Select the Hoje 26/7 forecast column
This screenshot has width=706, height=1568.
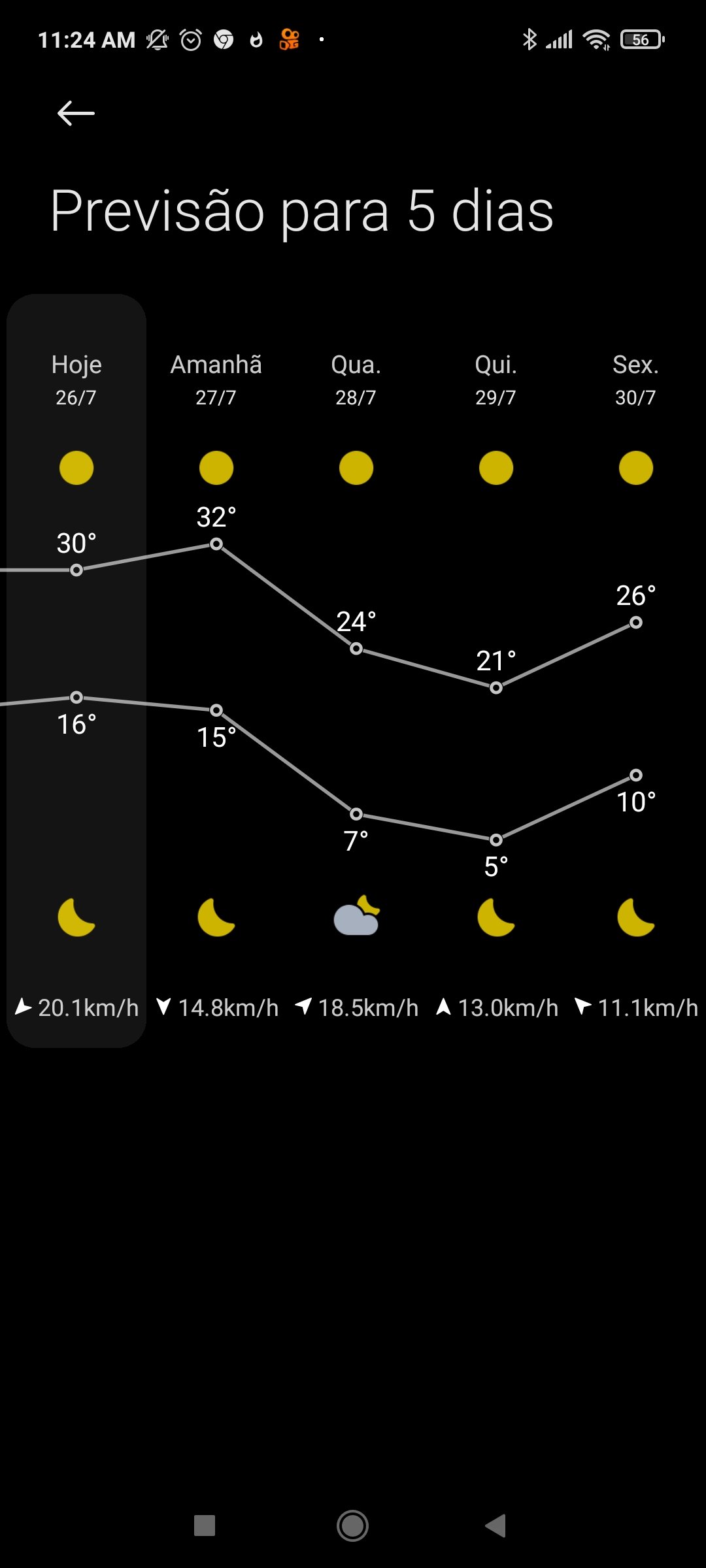click(x=76, y=670)
